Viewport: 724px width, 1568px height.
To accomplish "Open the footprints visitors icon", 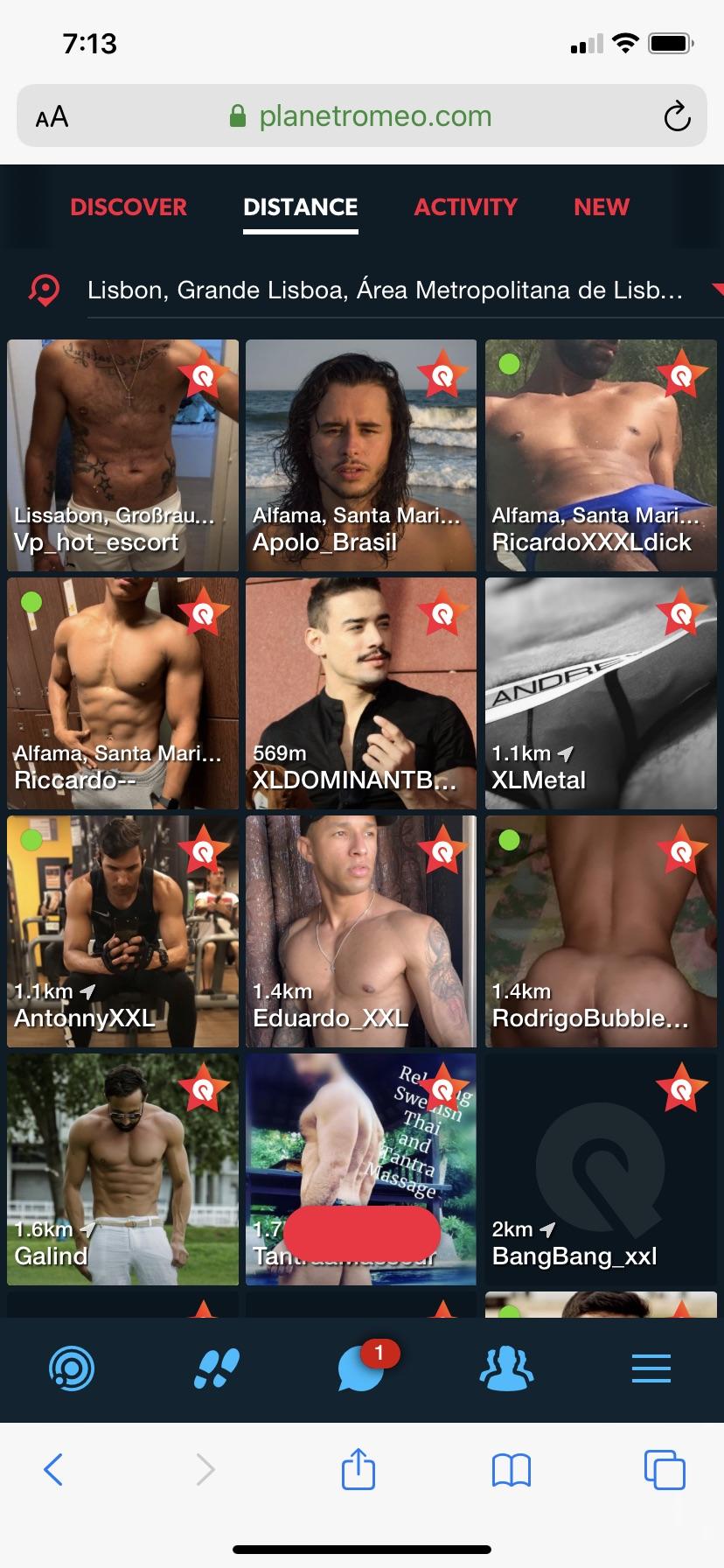I will 216,1368.
